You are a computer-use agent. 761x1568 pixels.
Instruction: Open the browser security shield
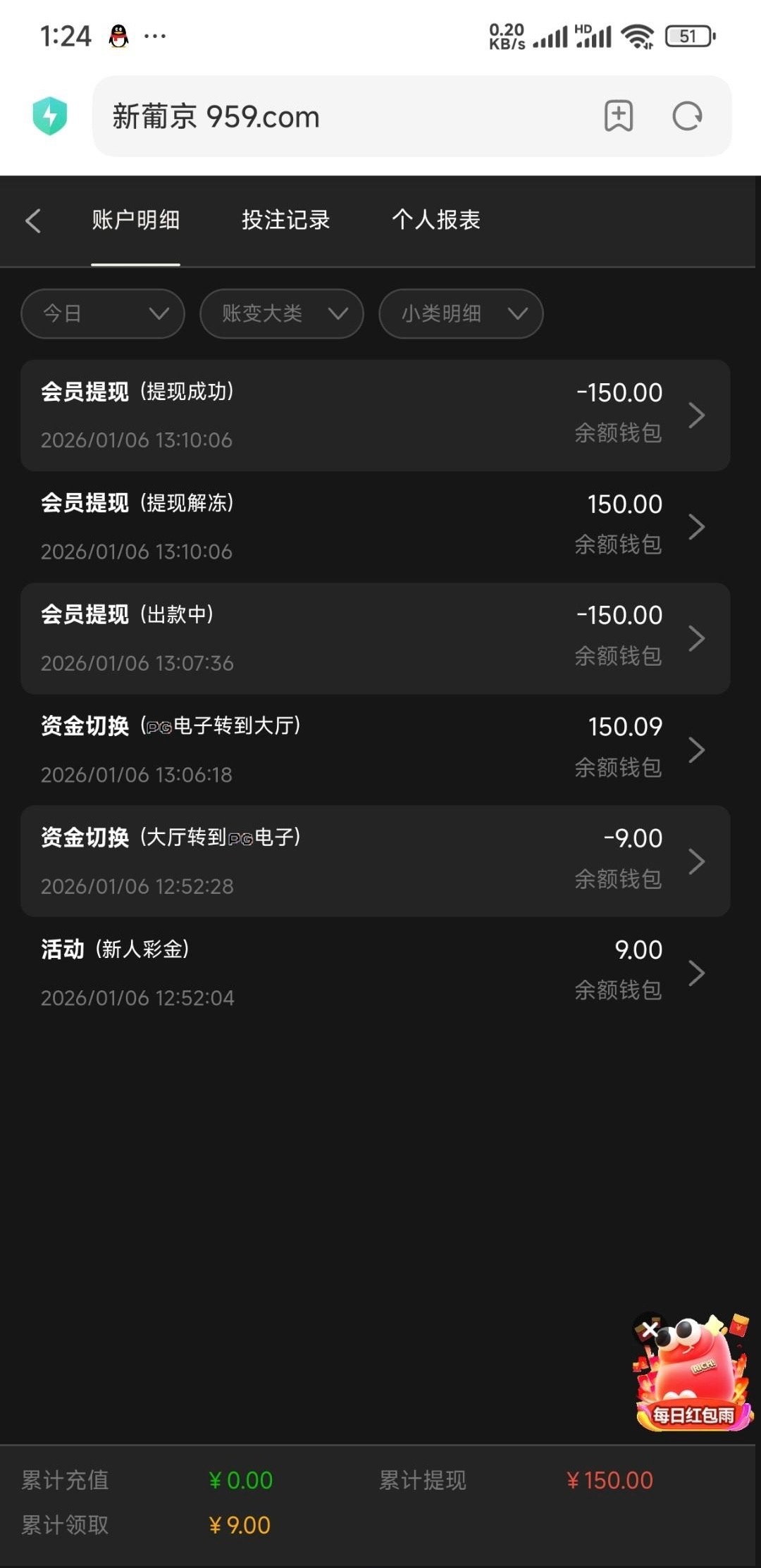(50, 116)
